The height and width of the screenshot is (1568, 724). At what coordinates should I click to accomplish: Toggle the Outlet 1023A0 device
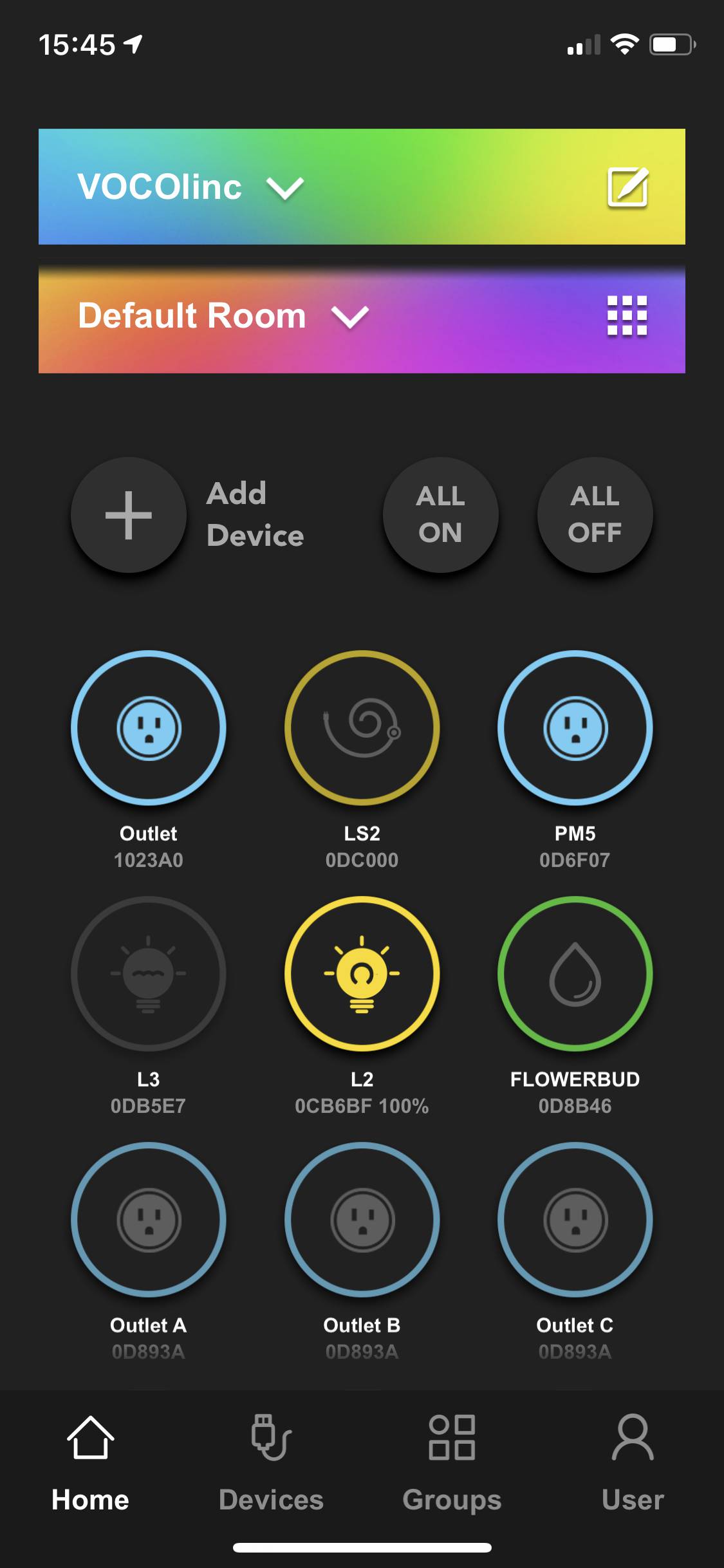pos(149,728)
